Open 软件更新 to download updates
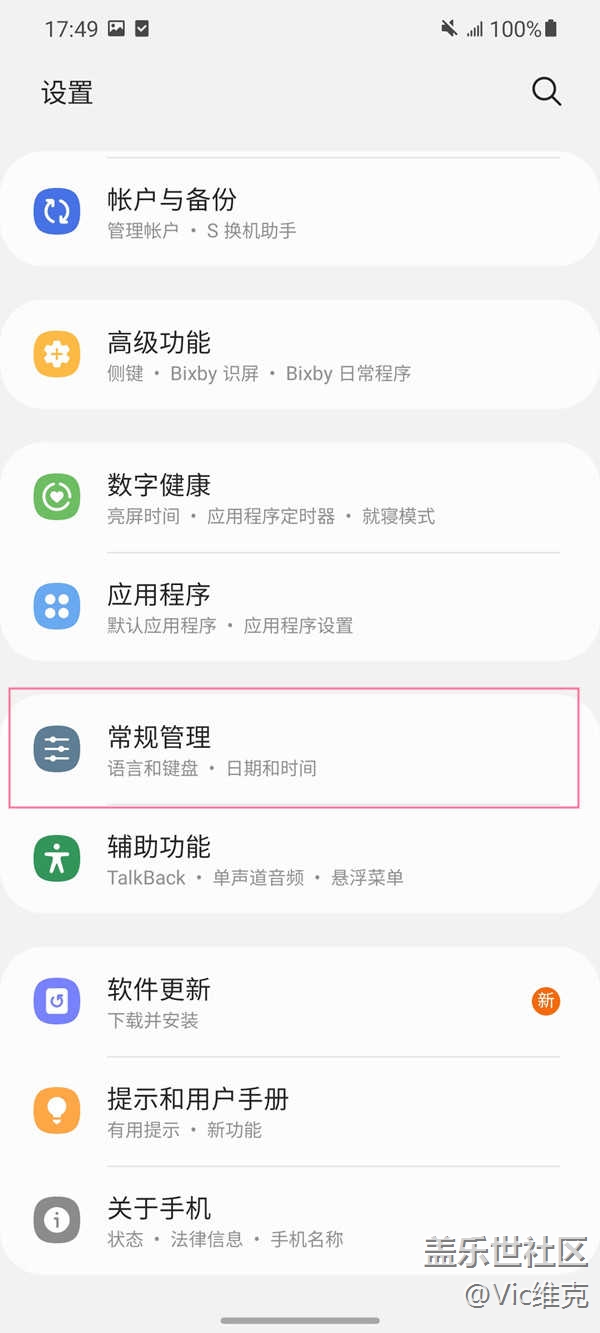This screenshot has width=600, height=1333. tap(300, 1002)
